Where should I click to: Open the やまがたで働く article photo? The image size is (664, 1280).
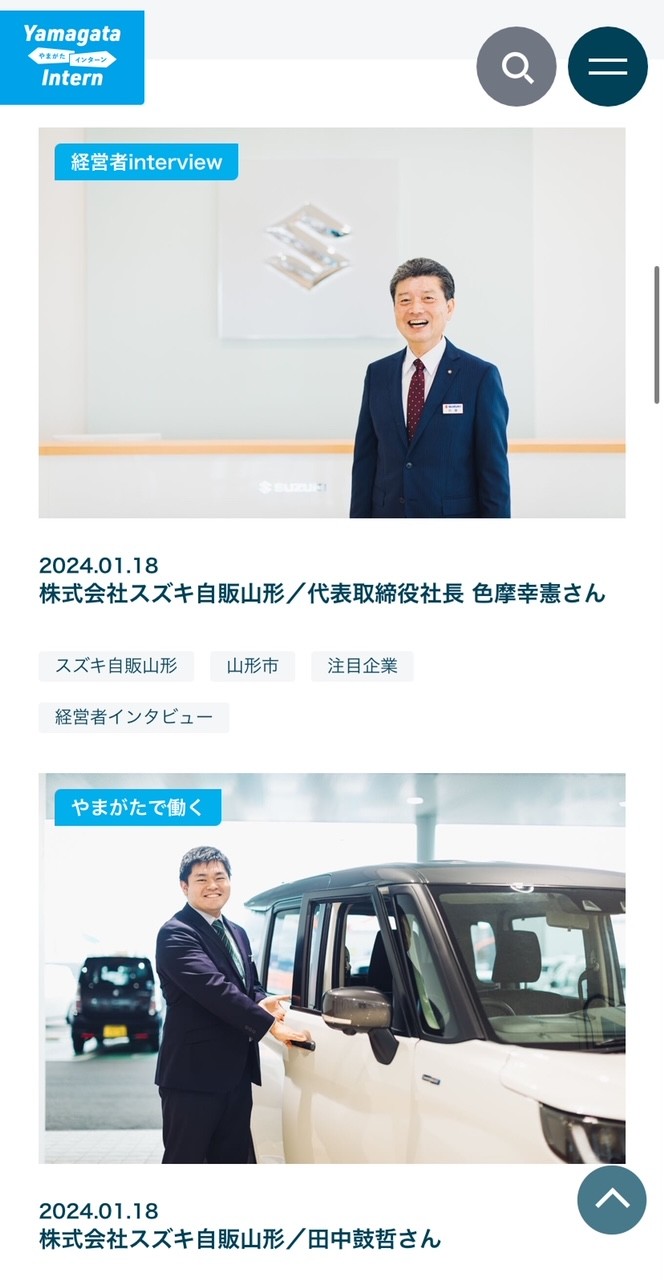[332, 967]
